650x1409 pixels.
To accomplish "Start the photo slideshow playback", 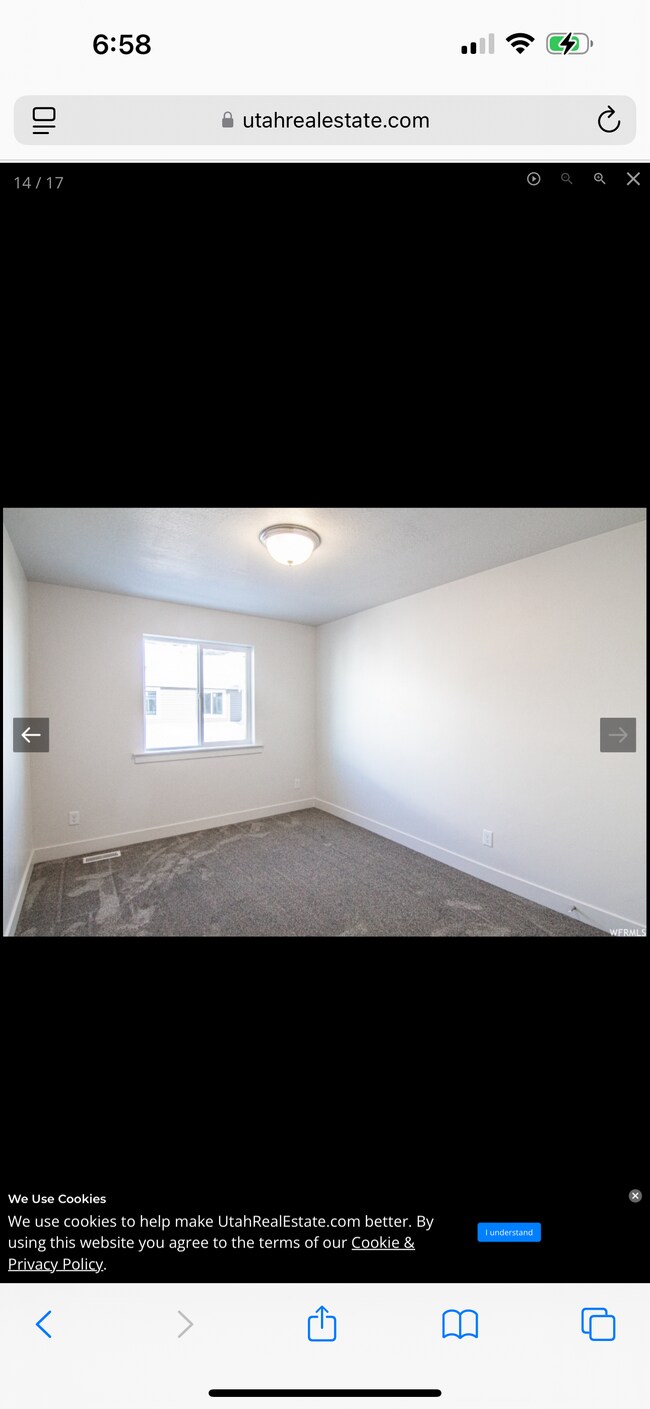I will click(534, 179).
